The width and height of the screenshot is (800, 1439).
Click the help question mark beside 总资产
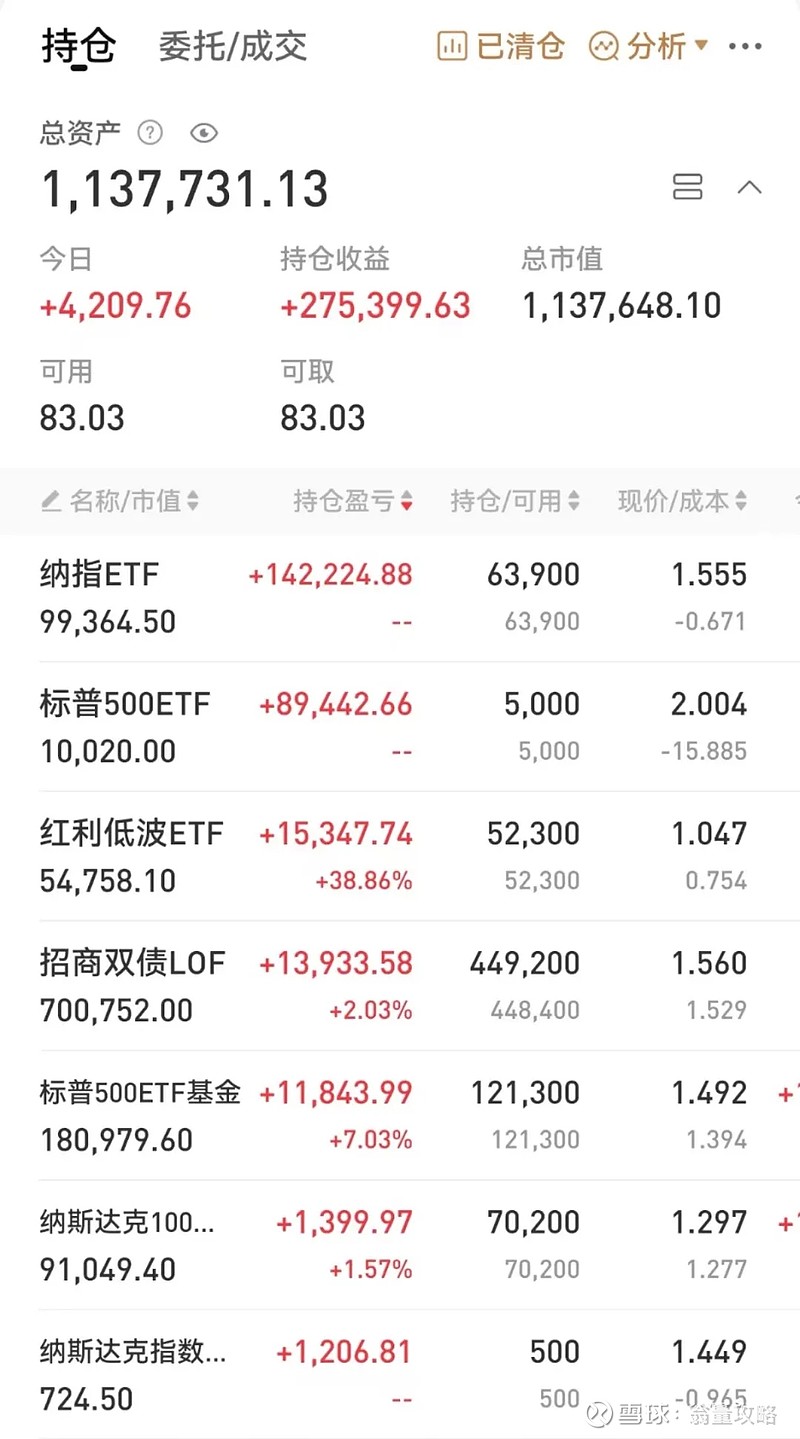point(149,132)
